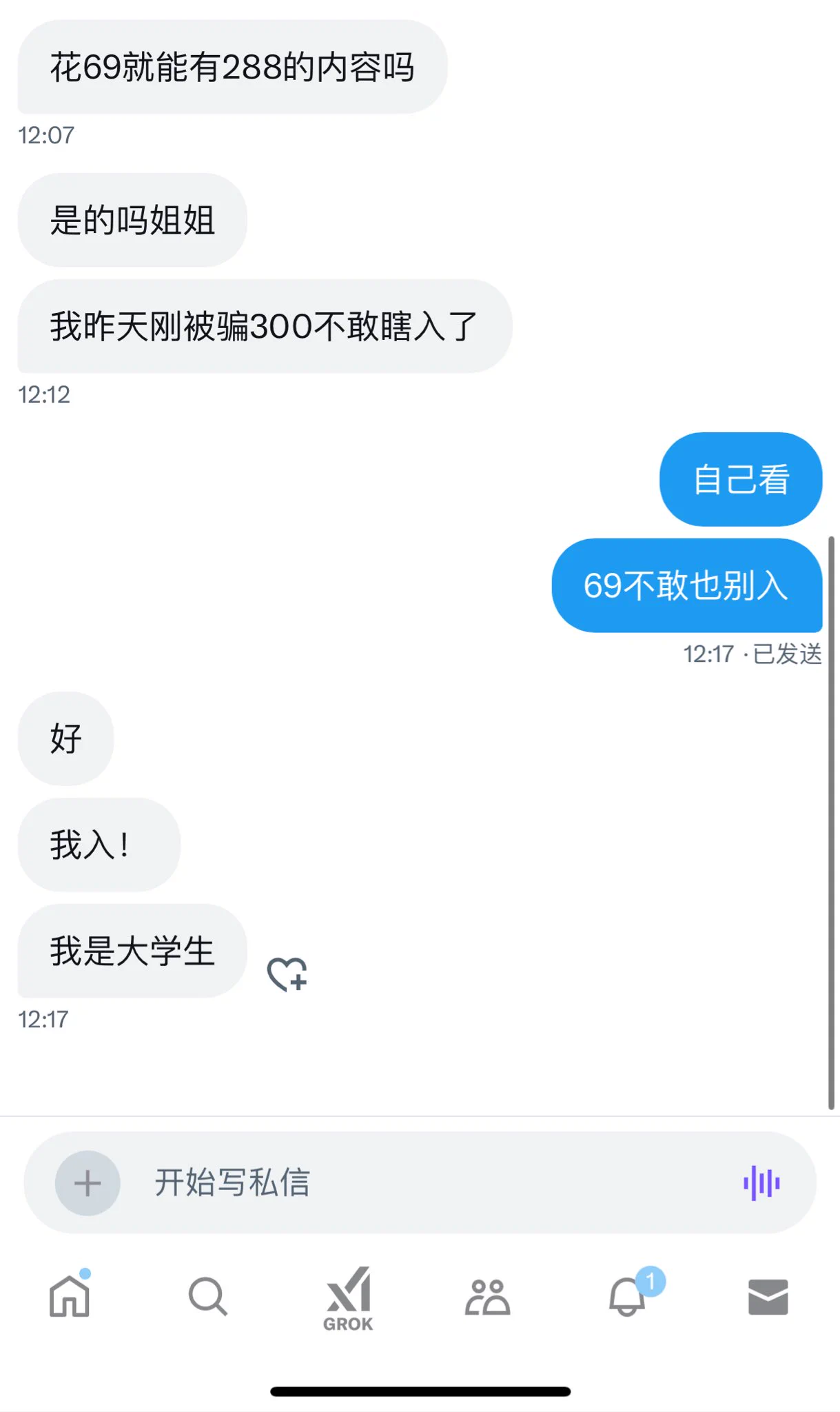Open the attachment plus button

click(88, 1183)
